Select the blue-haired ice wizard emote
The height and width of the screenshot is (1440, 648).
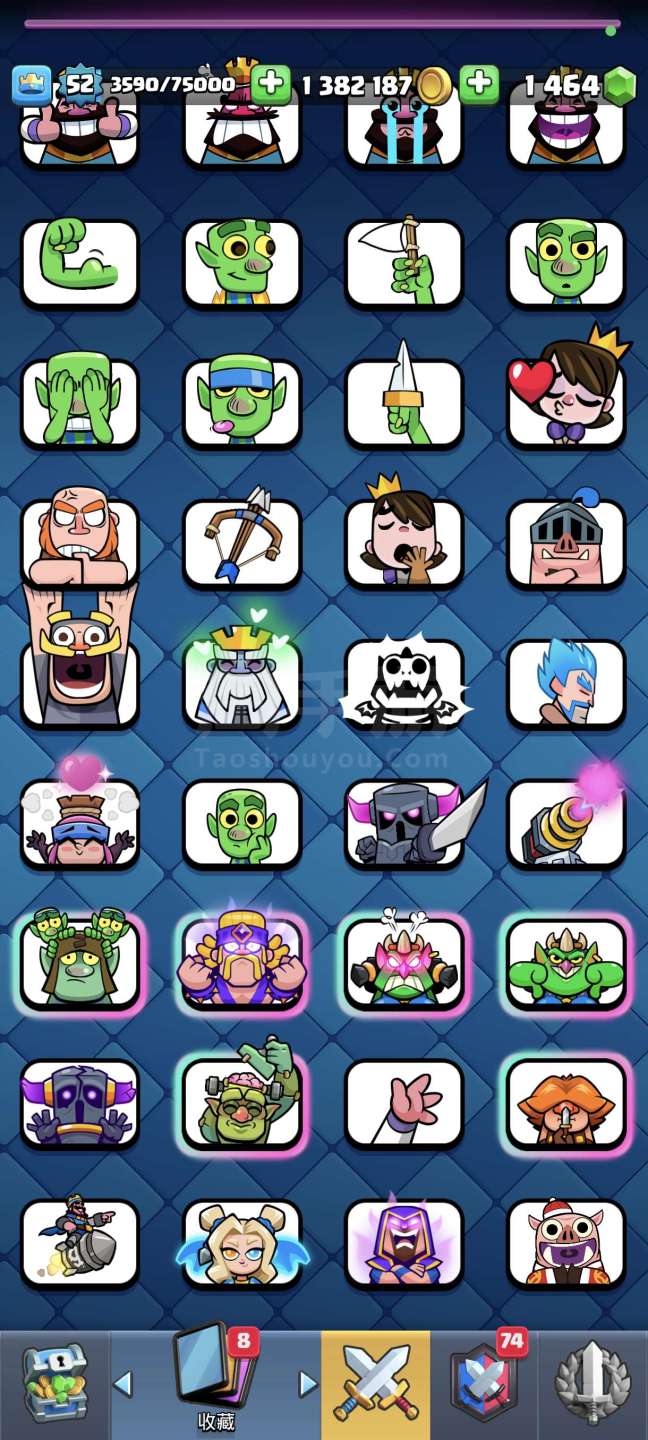[x=566, y=684]
